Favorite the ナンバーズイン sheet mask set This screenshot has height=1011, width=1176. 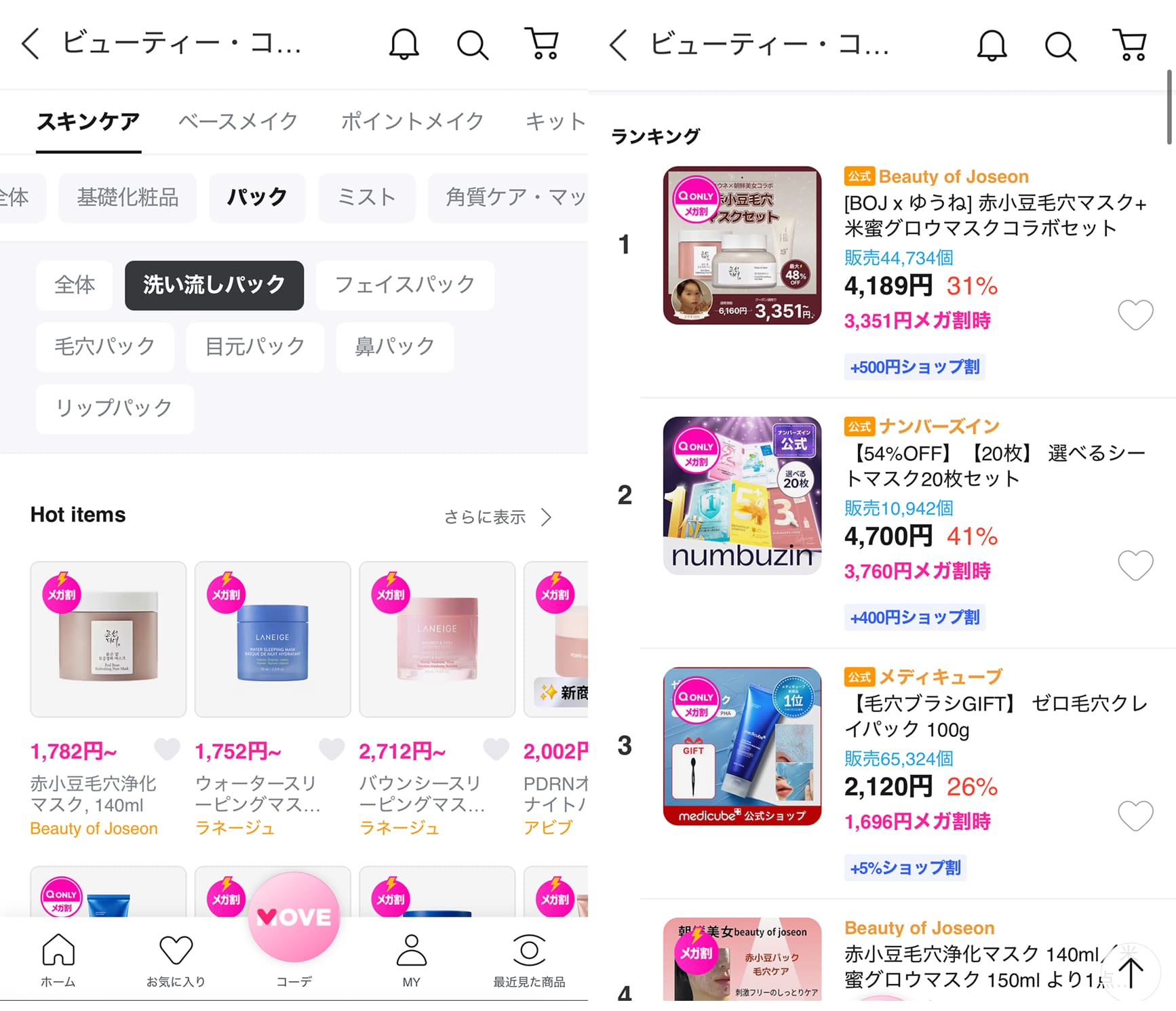coord(1135,565)
